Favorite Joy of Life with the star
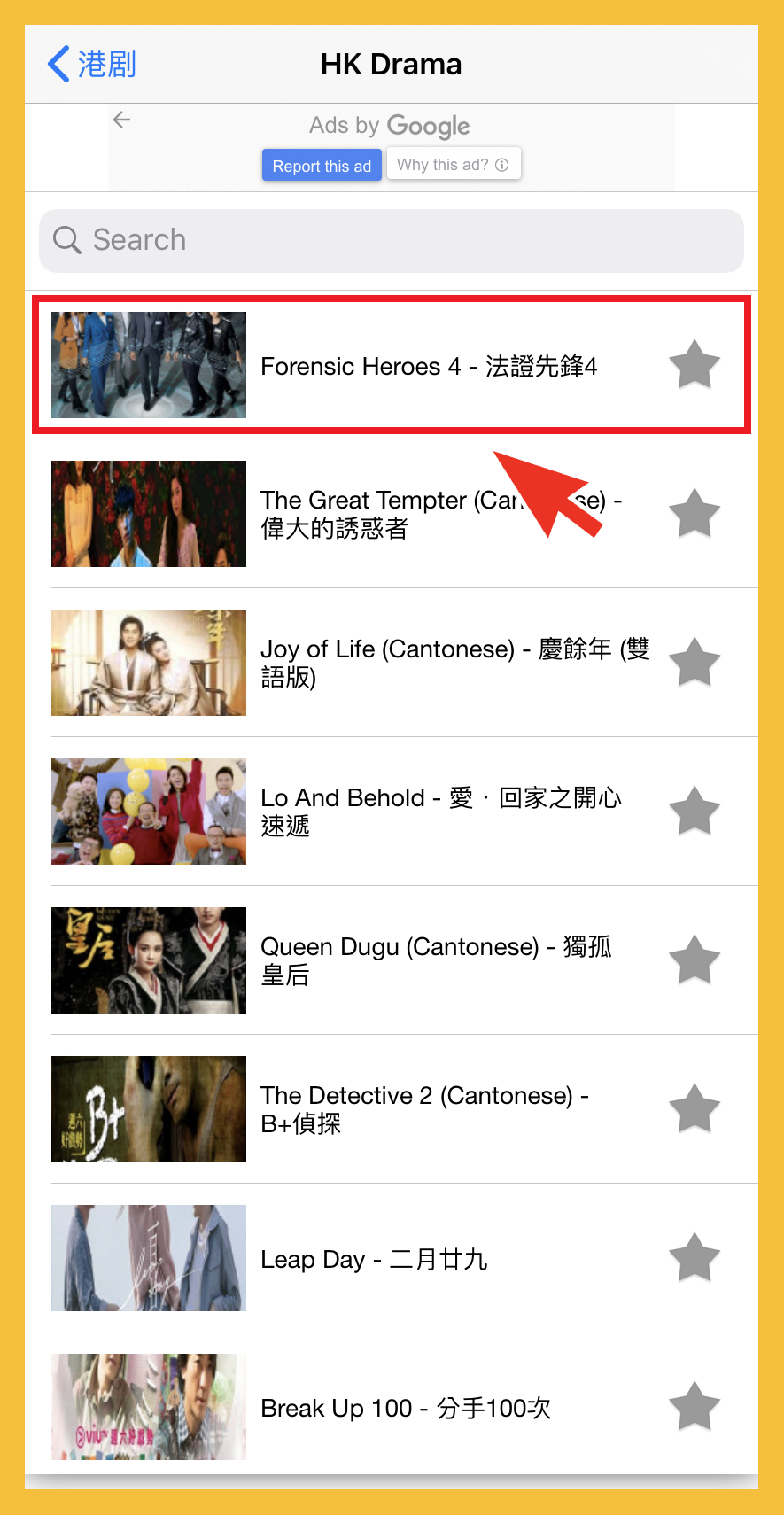The image size is (784, 1515). 694,663
